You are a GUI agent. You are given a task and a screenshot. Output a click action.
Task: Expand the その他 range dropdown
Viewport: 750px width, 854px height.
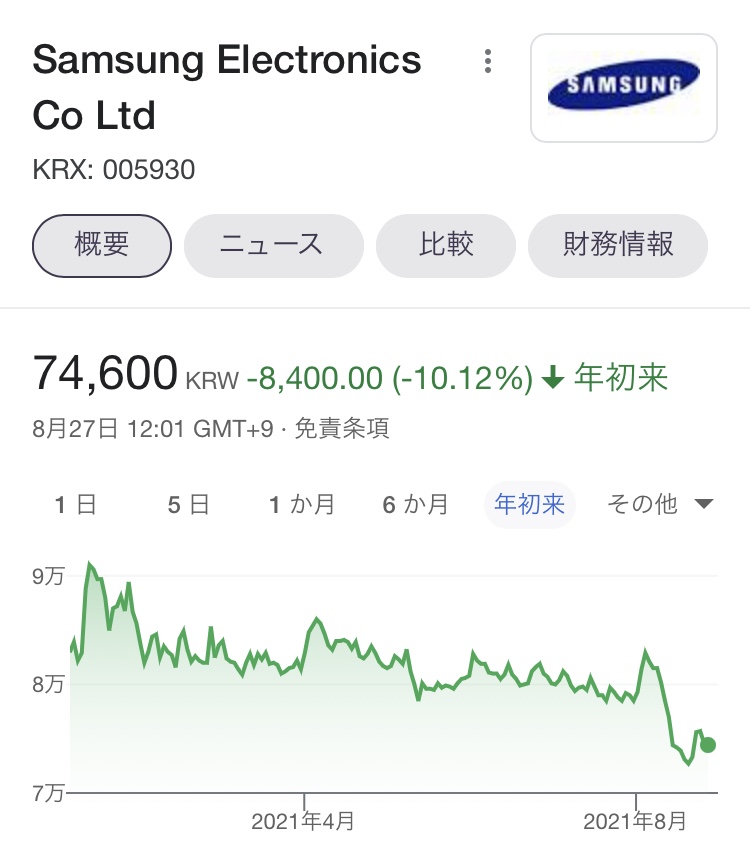click(660, 505)
